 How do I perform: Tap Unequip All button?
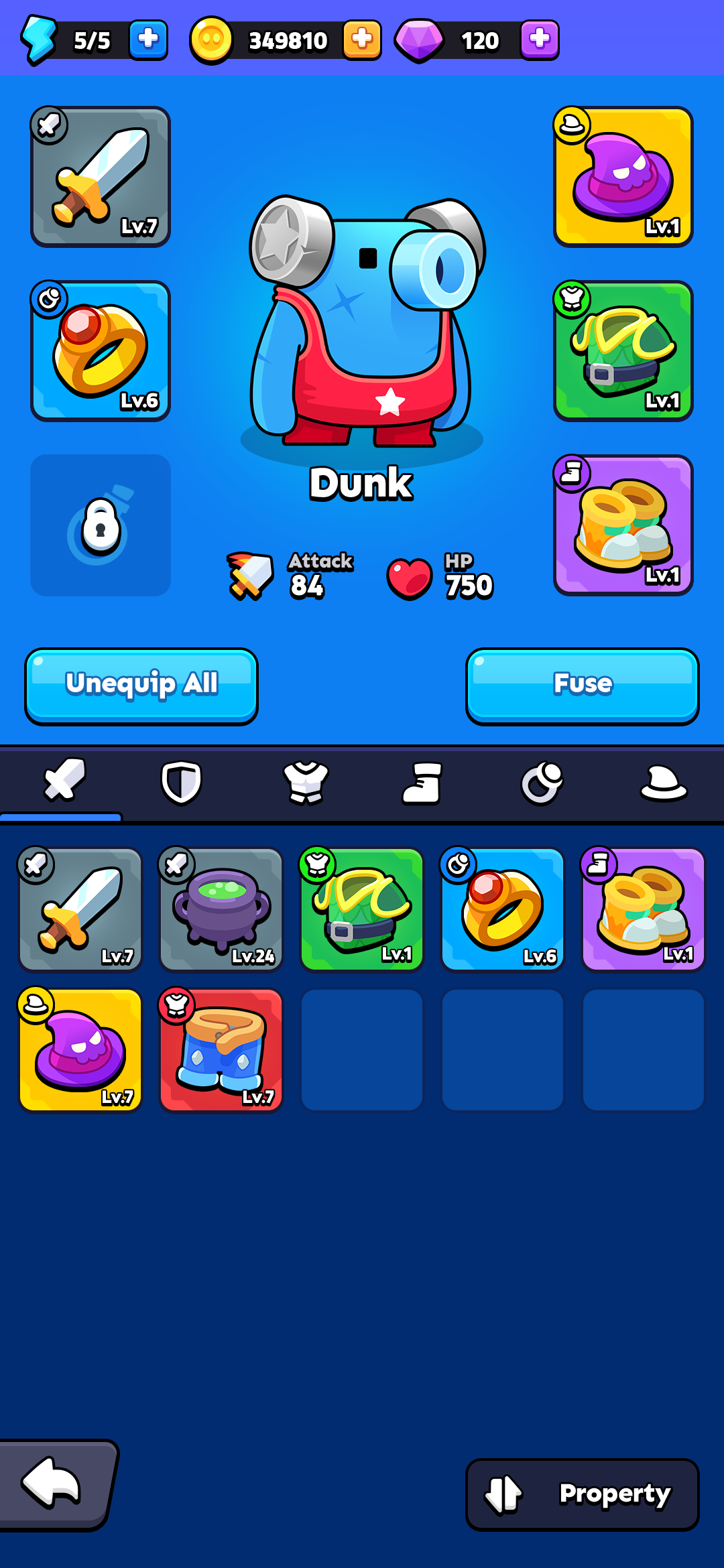coord(141,685)
